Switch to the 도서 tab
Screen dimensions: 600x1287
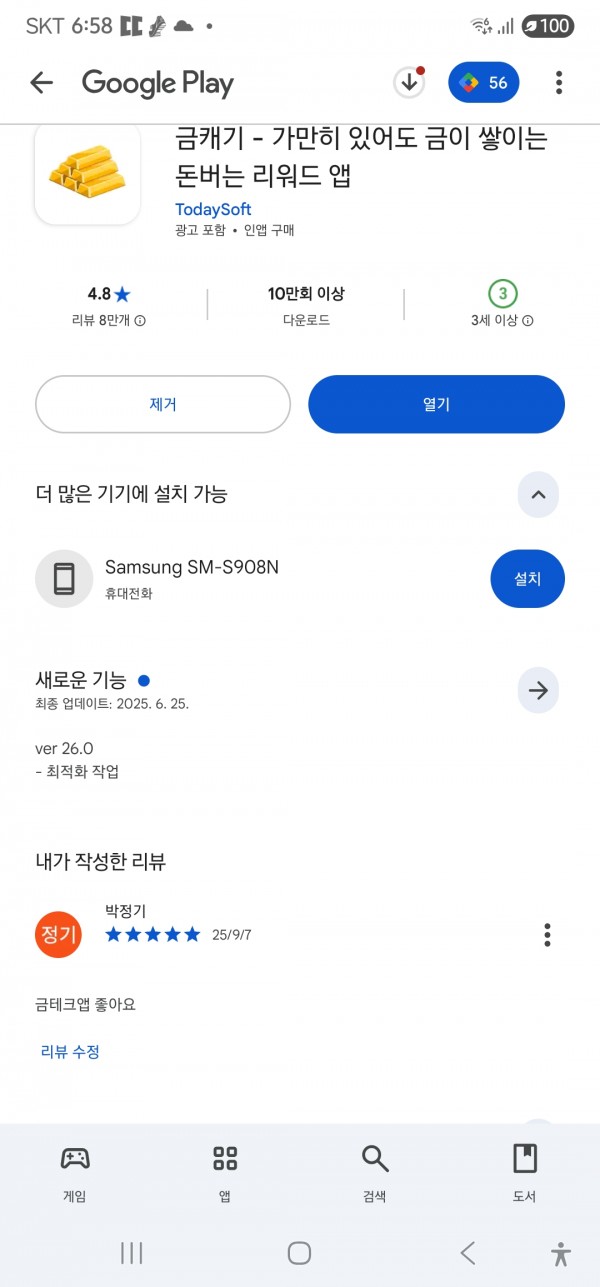click(525, 1172)
